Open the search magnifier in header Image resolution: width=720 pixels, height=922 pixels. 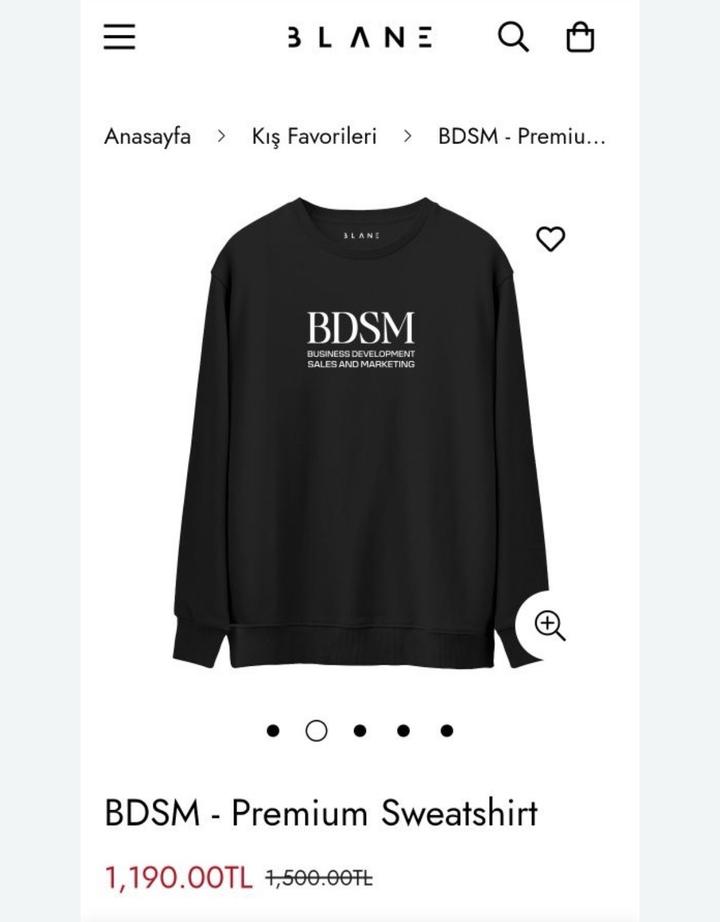point(513,37)
